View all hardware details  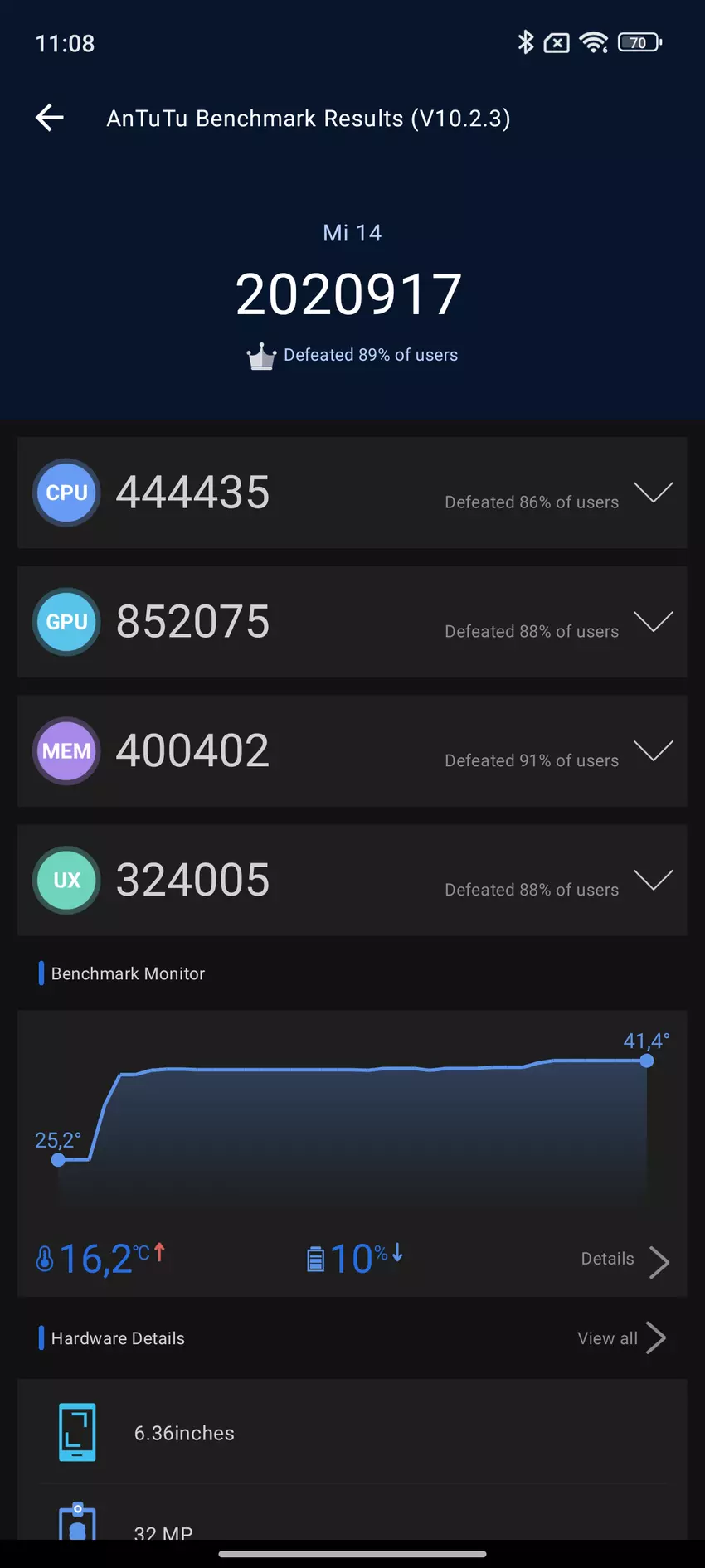pyautogui.click(x=621, y=1338)
